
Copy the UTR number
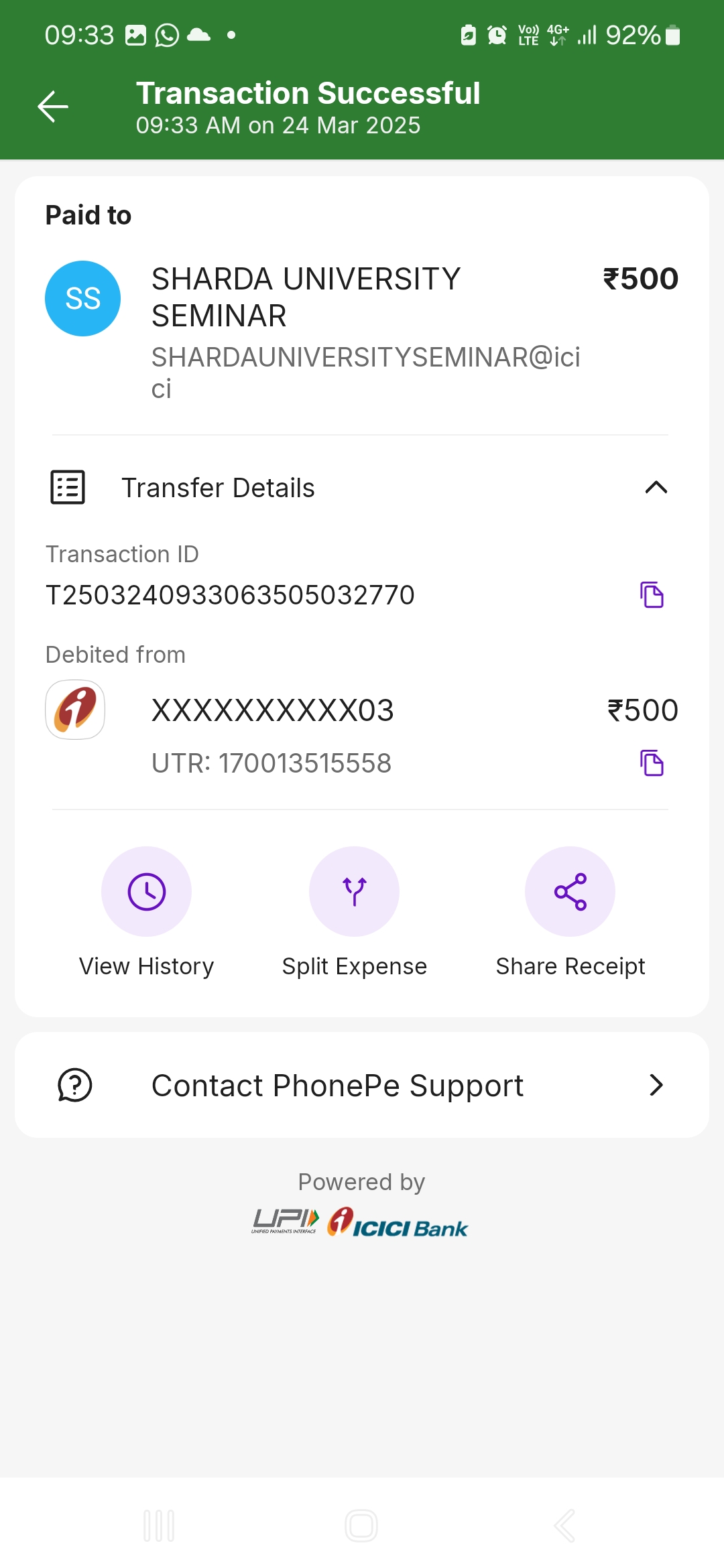(652, 763)
